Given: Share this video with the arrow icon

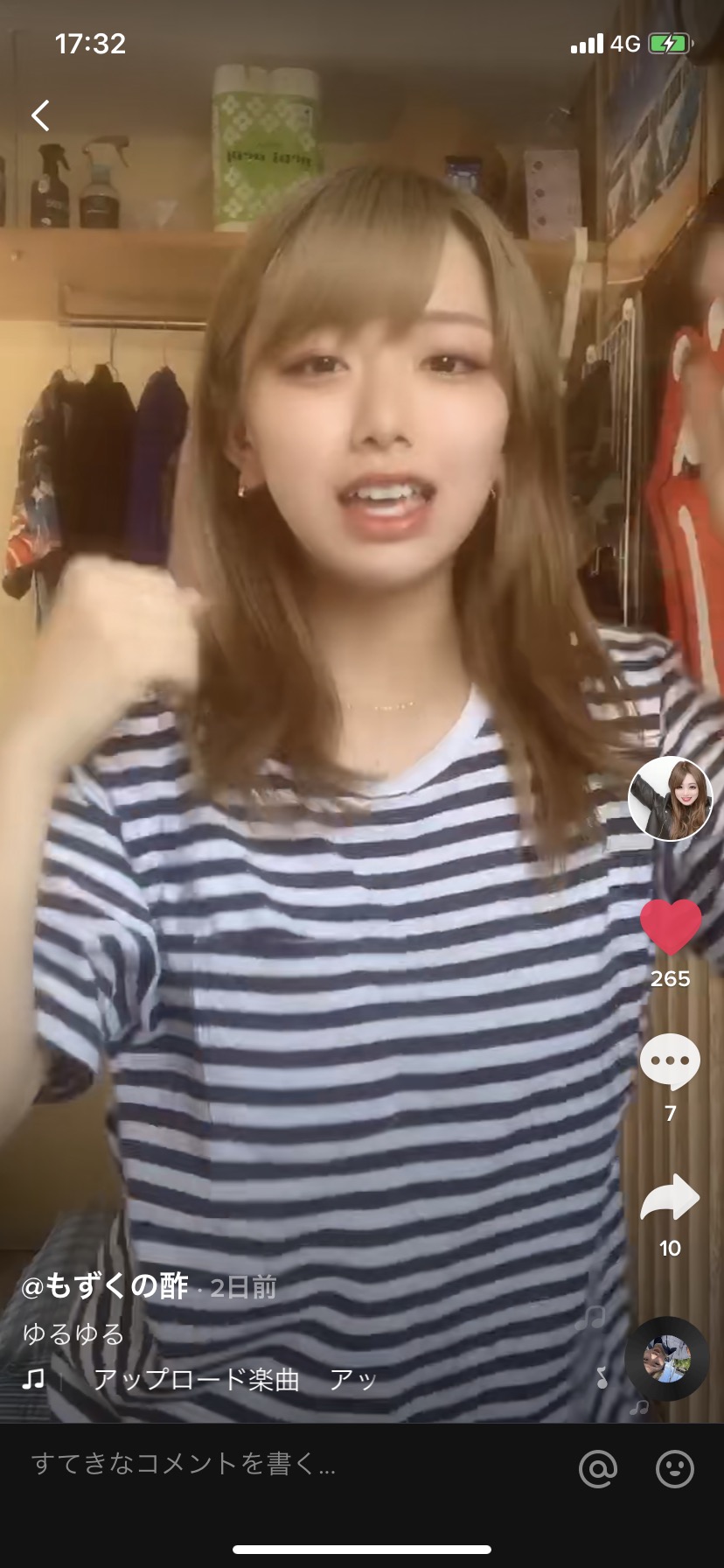Looking at the screenshot, I should [x=670, y=1197].
